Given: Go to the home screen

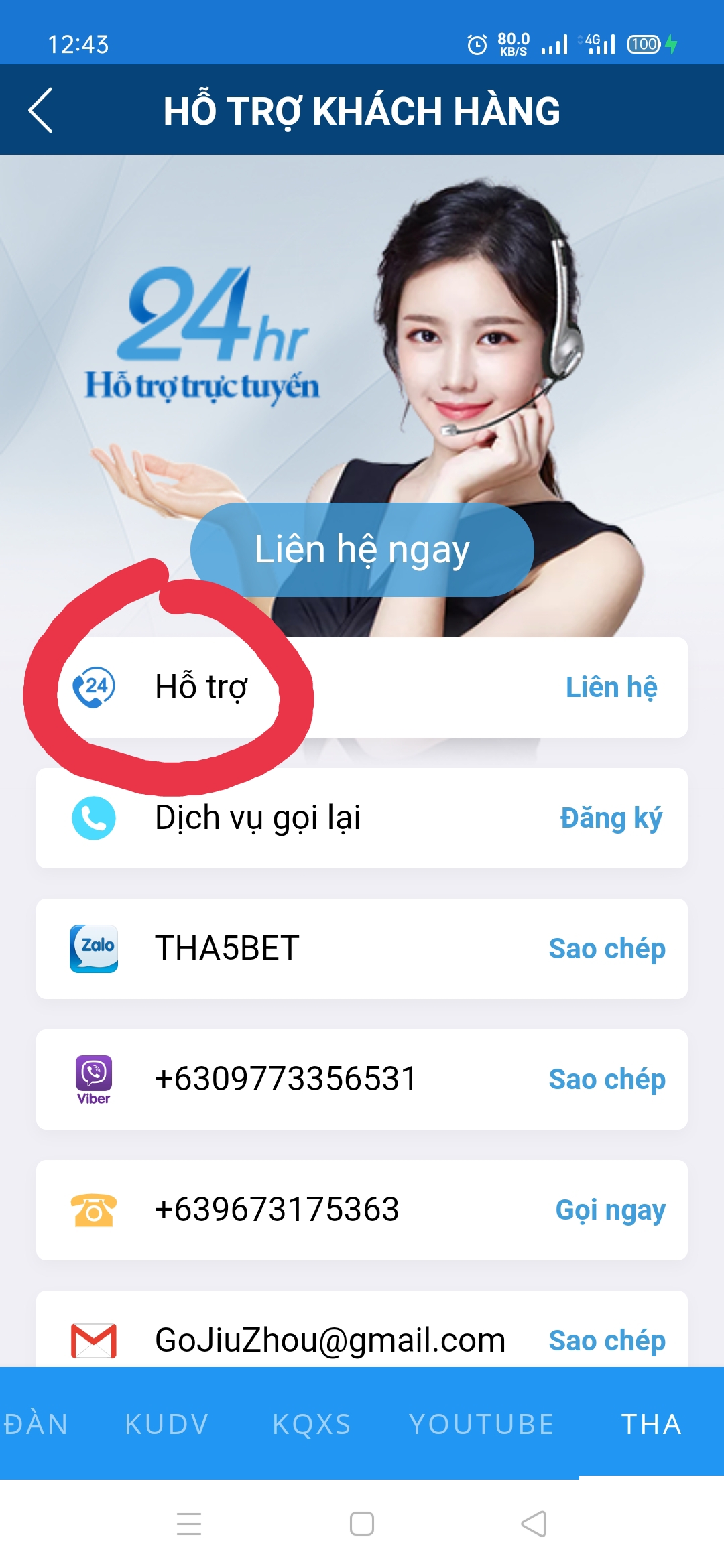Looking at the screenshot, I should 362,1524.
